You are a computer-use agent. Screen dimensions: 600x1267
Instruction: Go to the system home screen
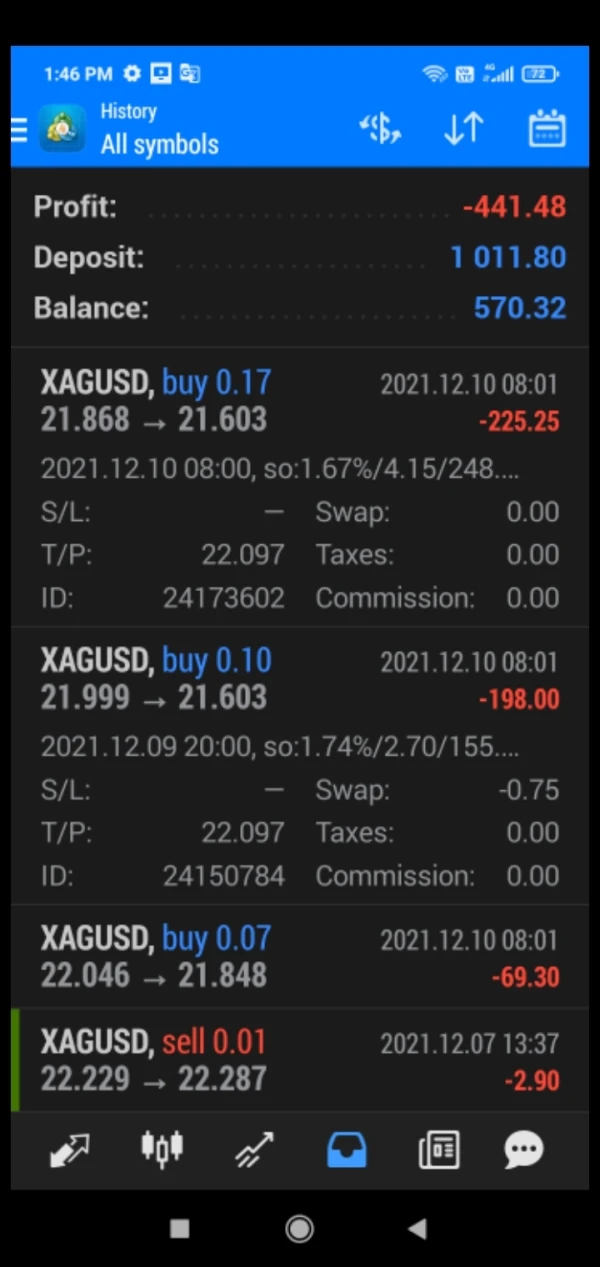pyautogui.click(x=299, y=1229)
